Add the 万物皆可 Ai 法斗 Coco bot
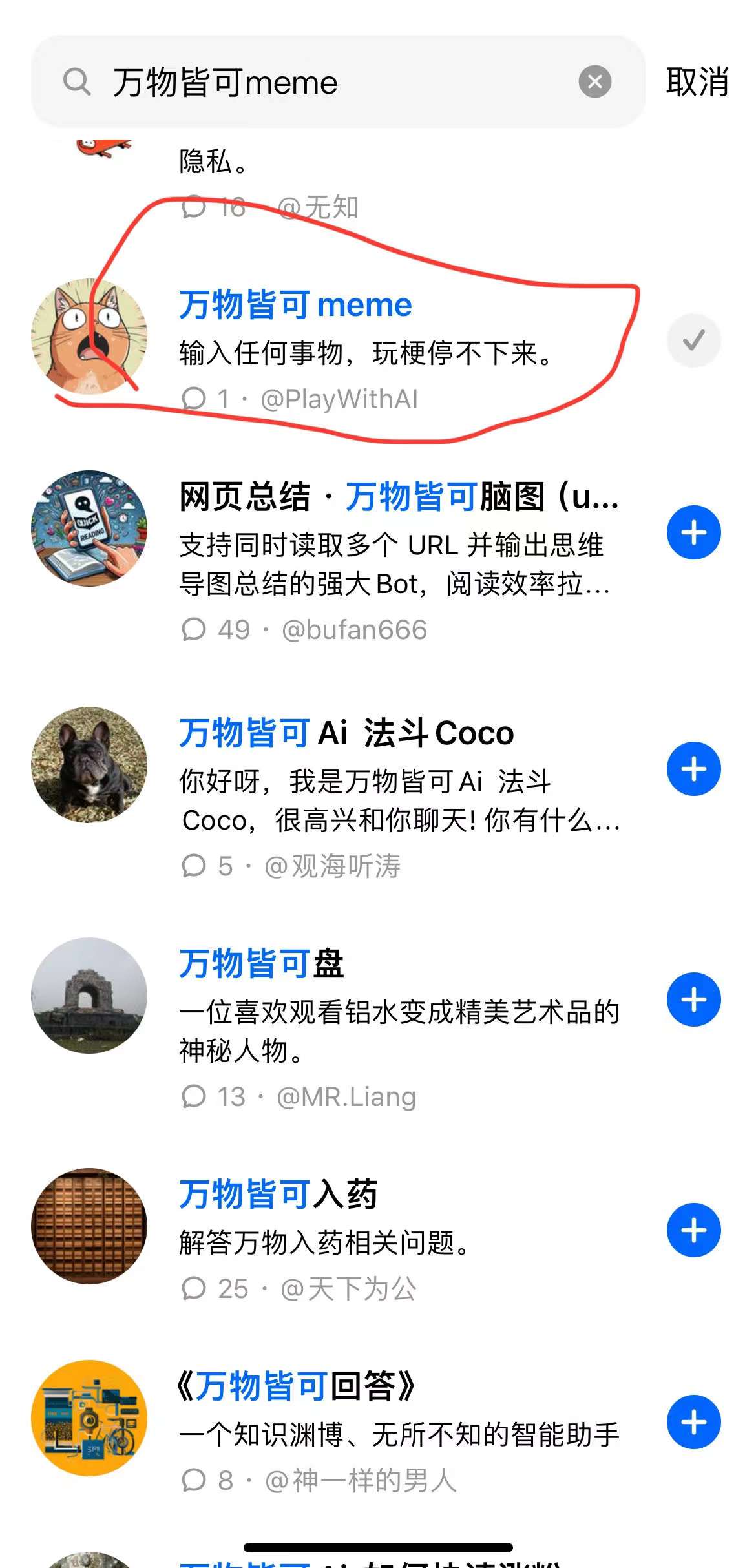Screen dimensions: 756x1568 pos(693,769)
